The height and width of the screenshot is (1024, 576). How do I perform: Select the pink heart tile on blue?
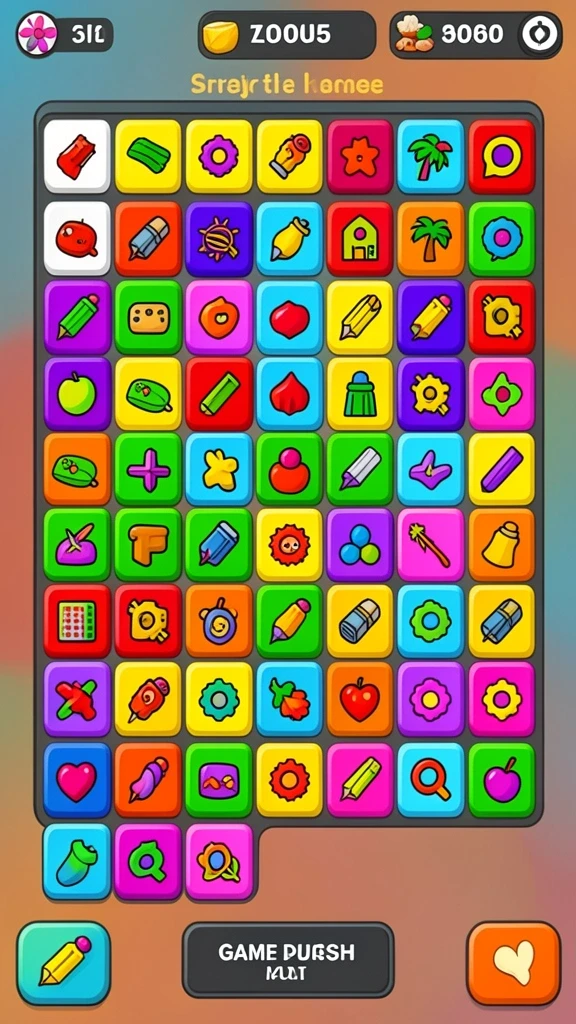[77, 780]
